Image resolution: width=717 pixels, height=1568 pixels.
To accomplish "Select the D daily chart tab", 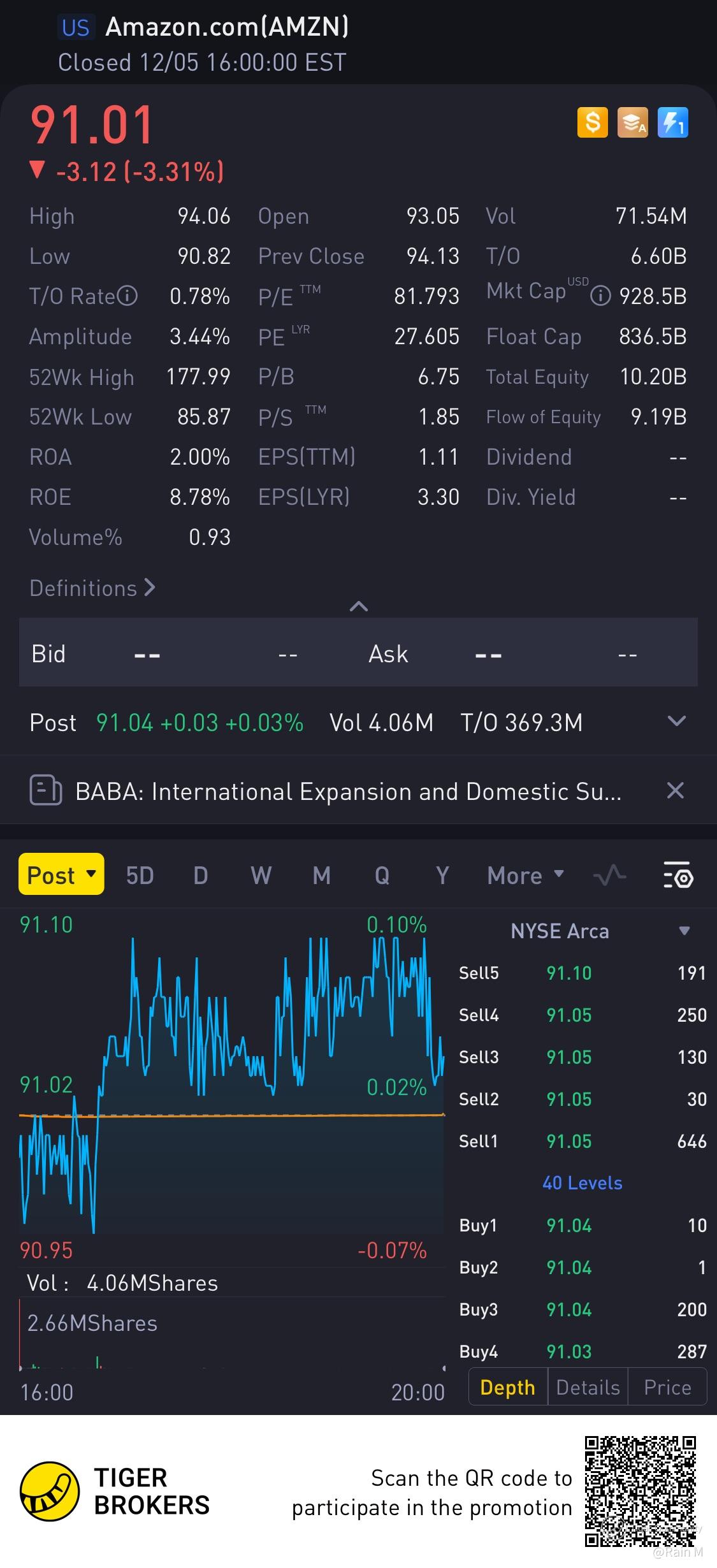I will pyautogui.click(x=200, y=876).
